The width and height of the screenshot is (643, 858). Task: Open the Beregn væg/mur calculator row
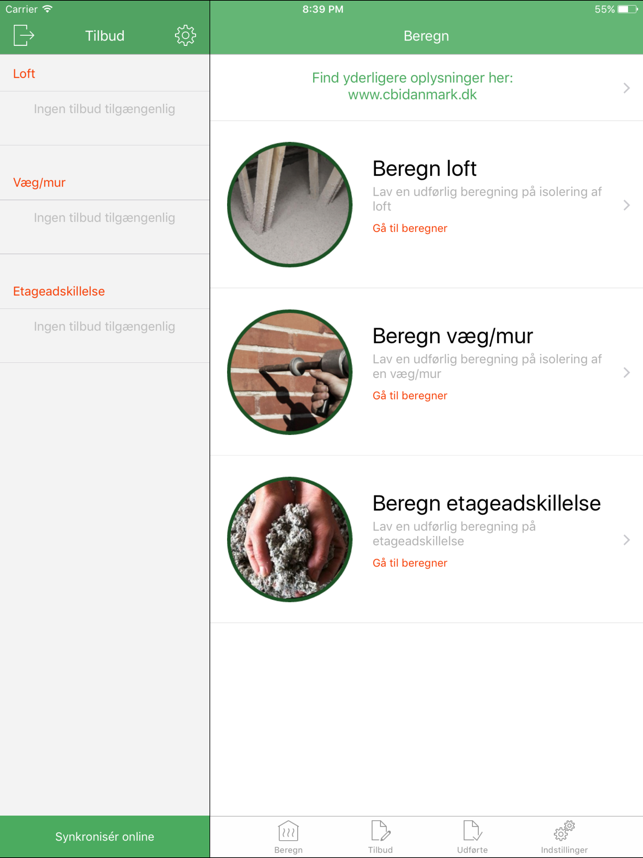(x=427, y=372)
